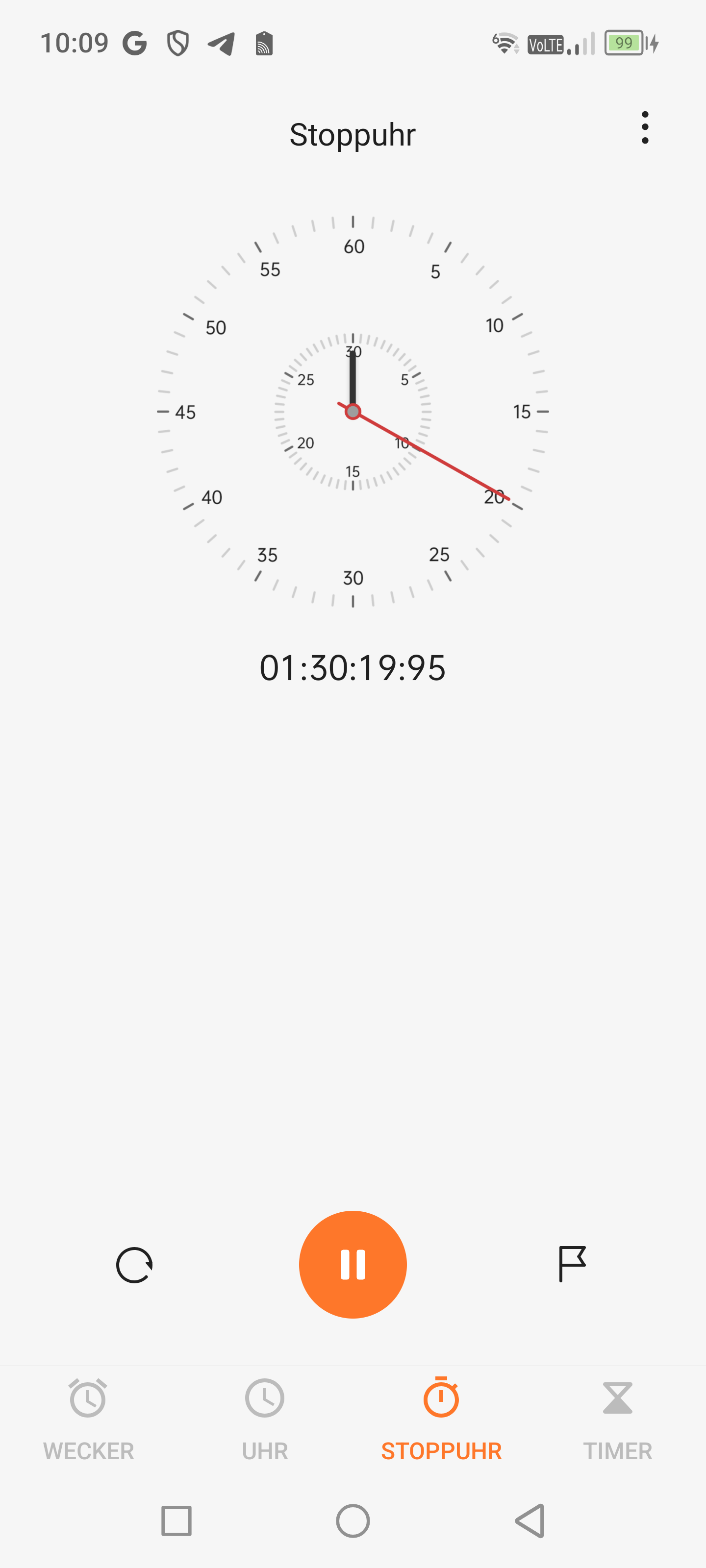This screenshot has width=706, height=1568.
Task: Open the three-dot overflow menu
Action: (645, 128)
